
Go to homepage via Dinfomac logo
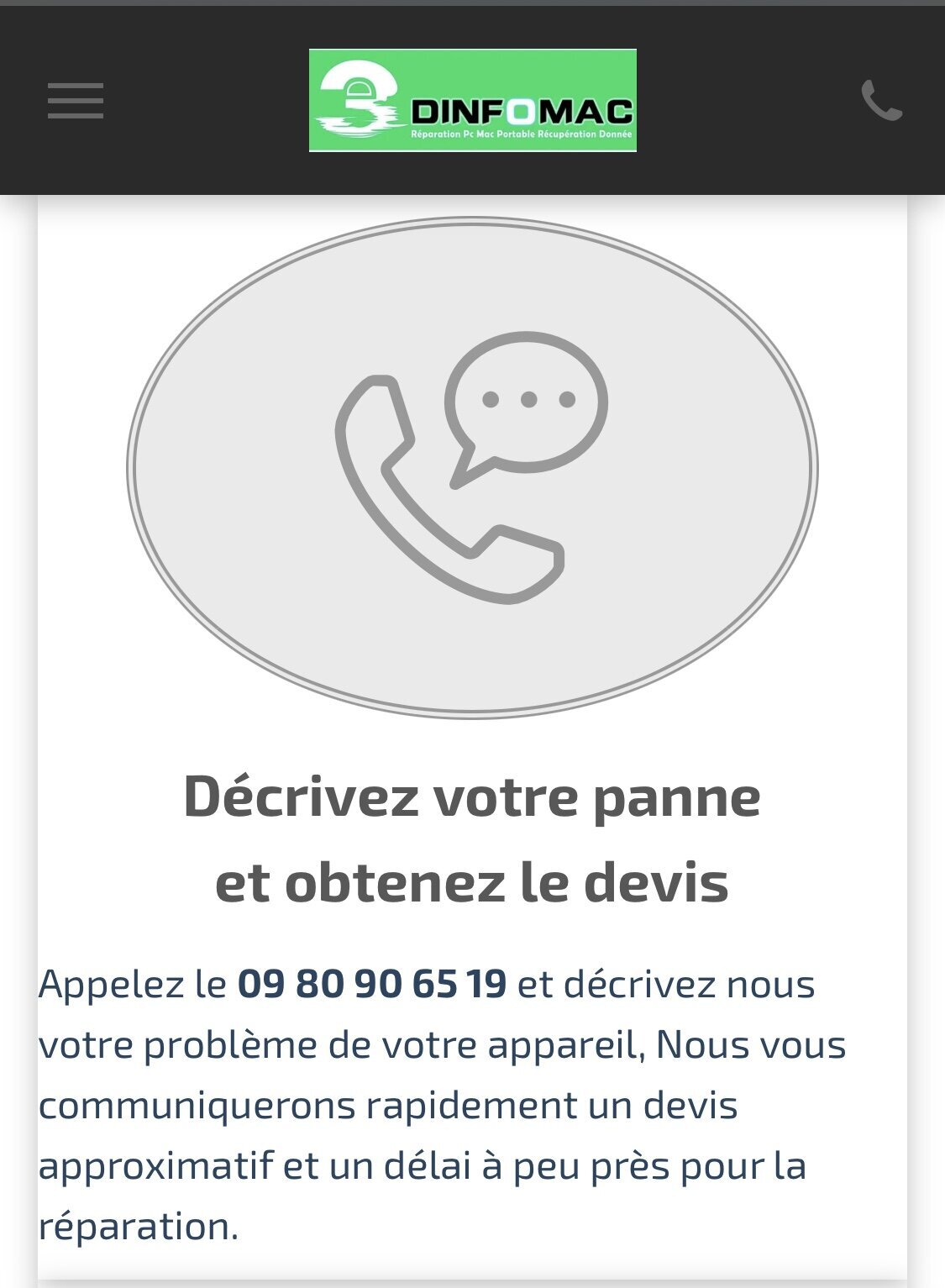pos(472,101)
